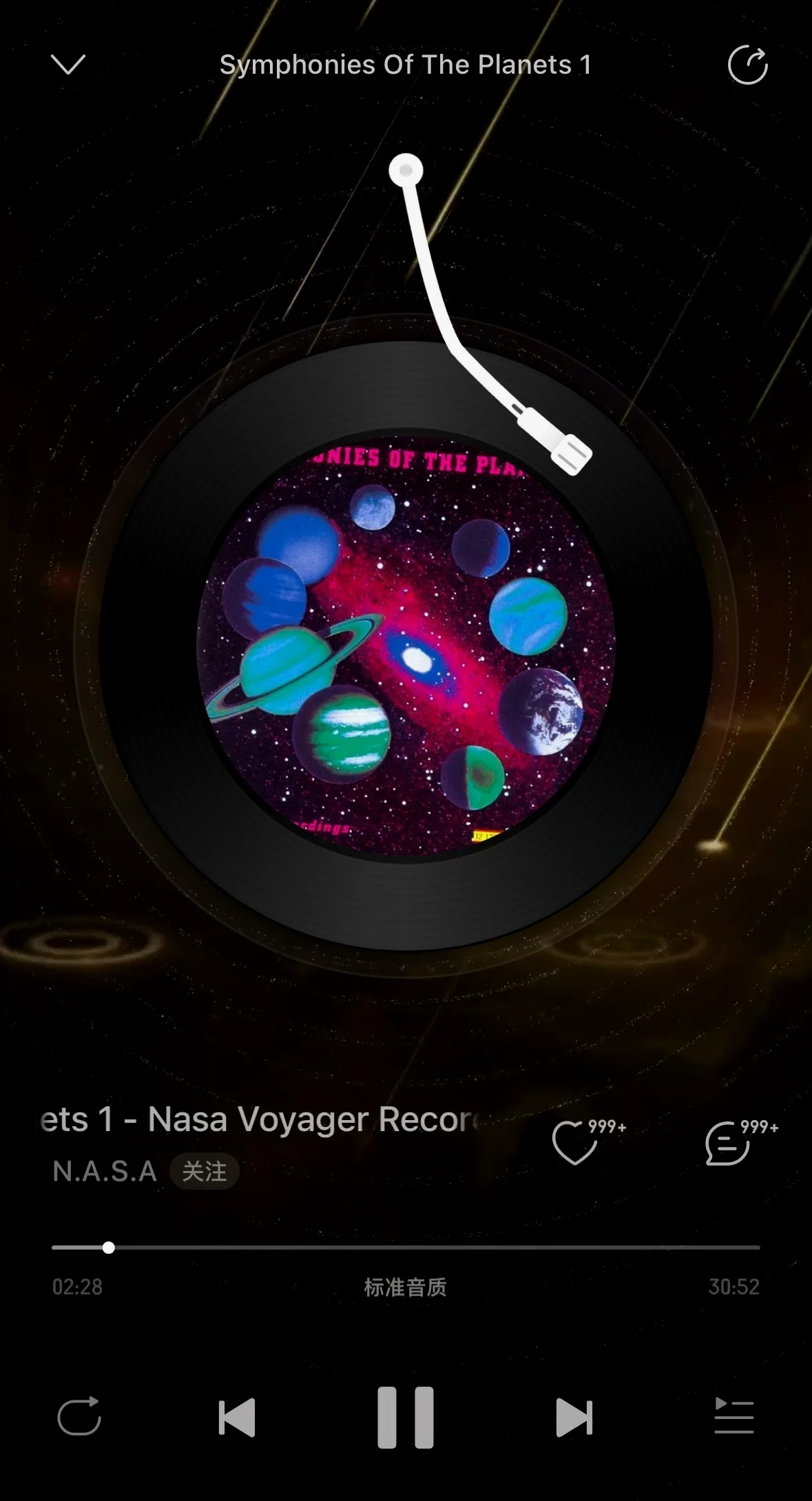812x1501 pixels.
Task: Pause the current song
Action: 406,1418
